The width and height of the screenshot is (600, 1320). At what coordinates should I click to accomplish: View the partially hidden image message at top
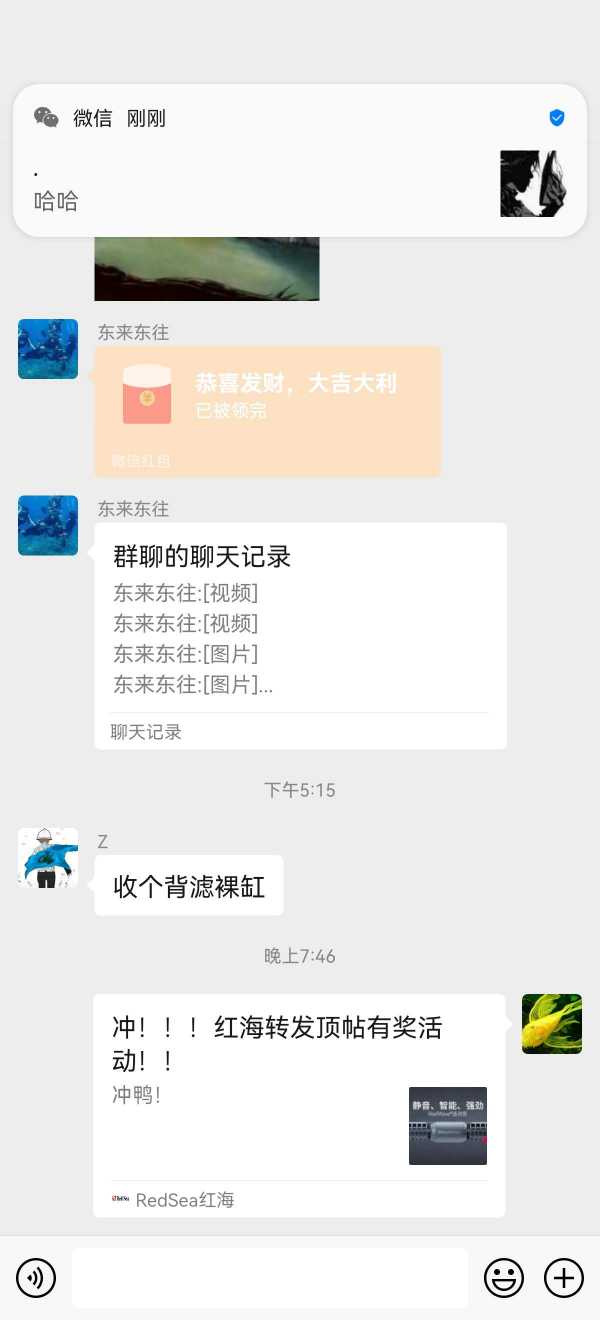coord(207,268)
